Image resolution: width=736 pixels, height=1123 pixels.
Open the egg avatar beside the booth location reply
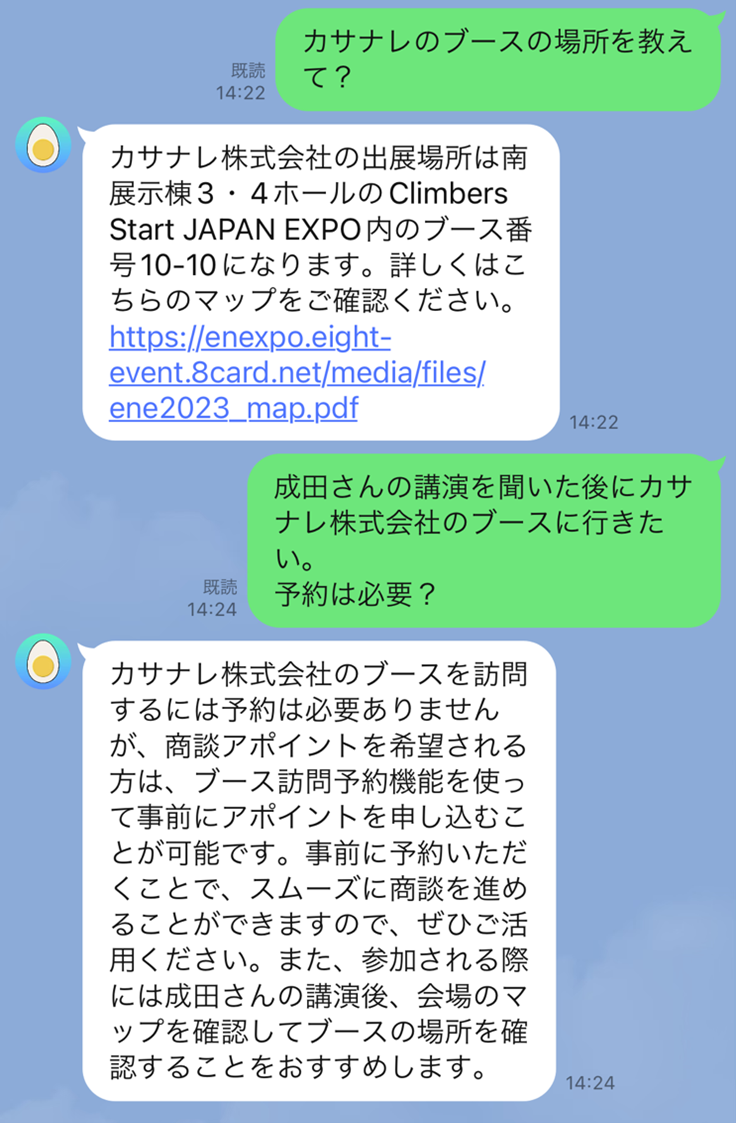tap(43, 146)
